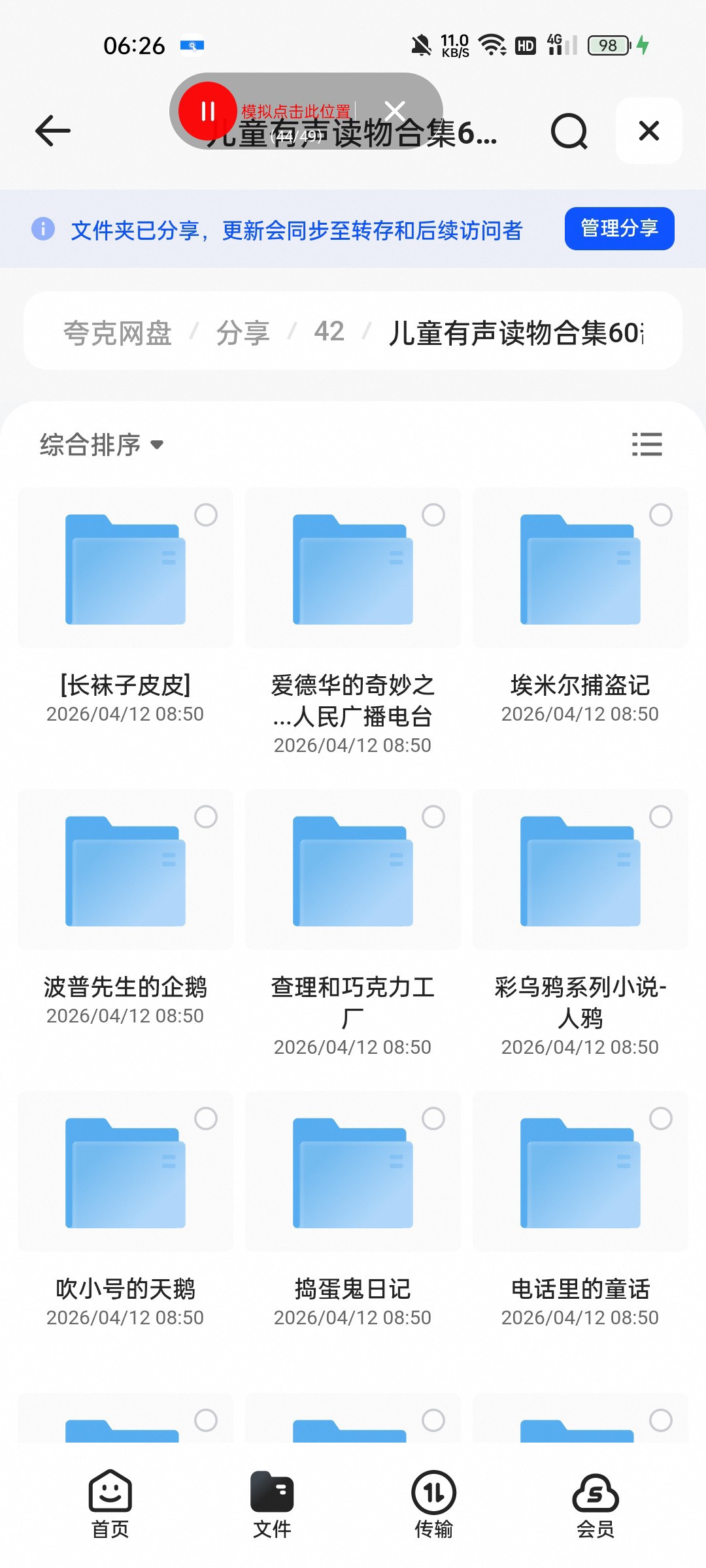Switch to list view layout
This screenshot has height=1568, width=706.
[x=647, y=444]
